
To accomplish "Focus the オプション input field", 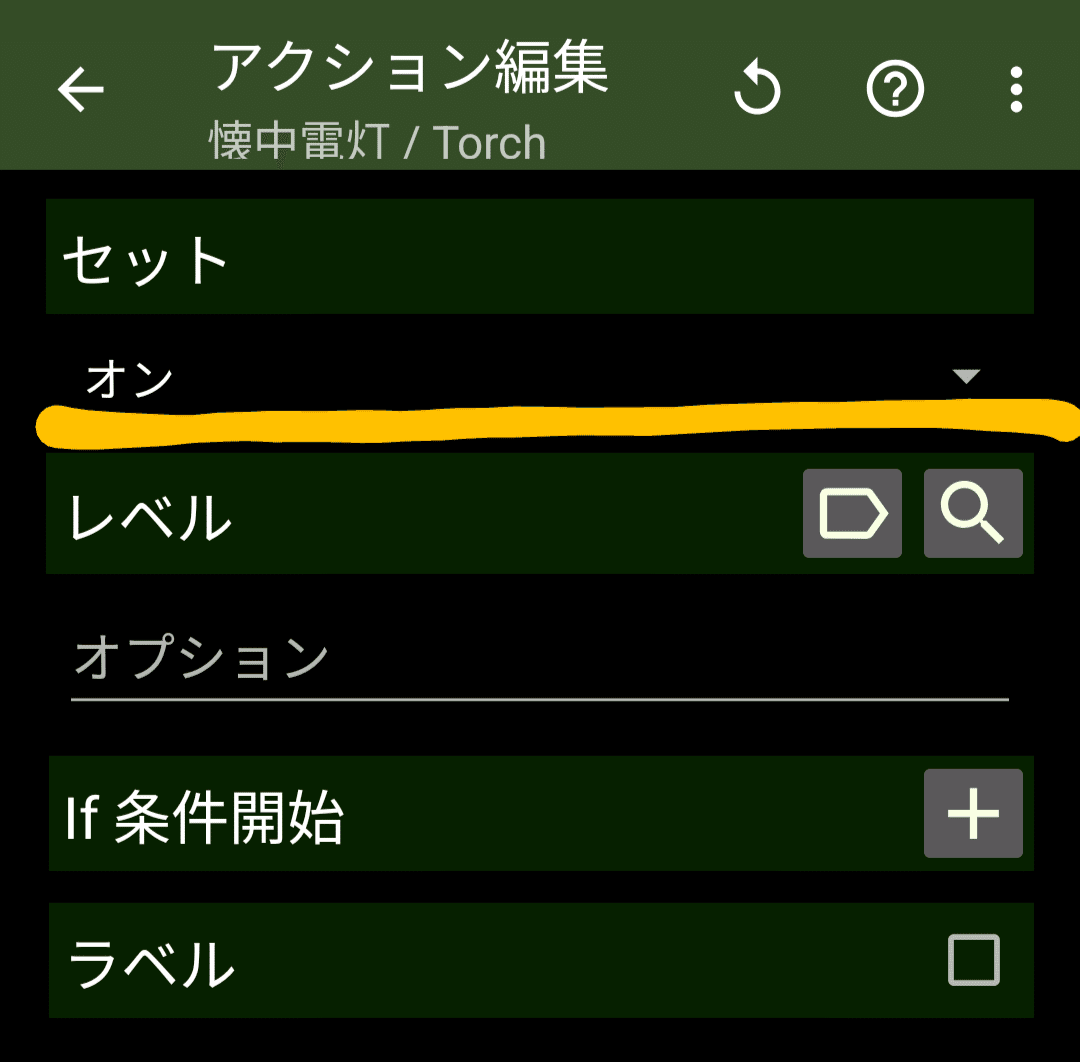I will [540, 660].
